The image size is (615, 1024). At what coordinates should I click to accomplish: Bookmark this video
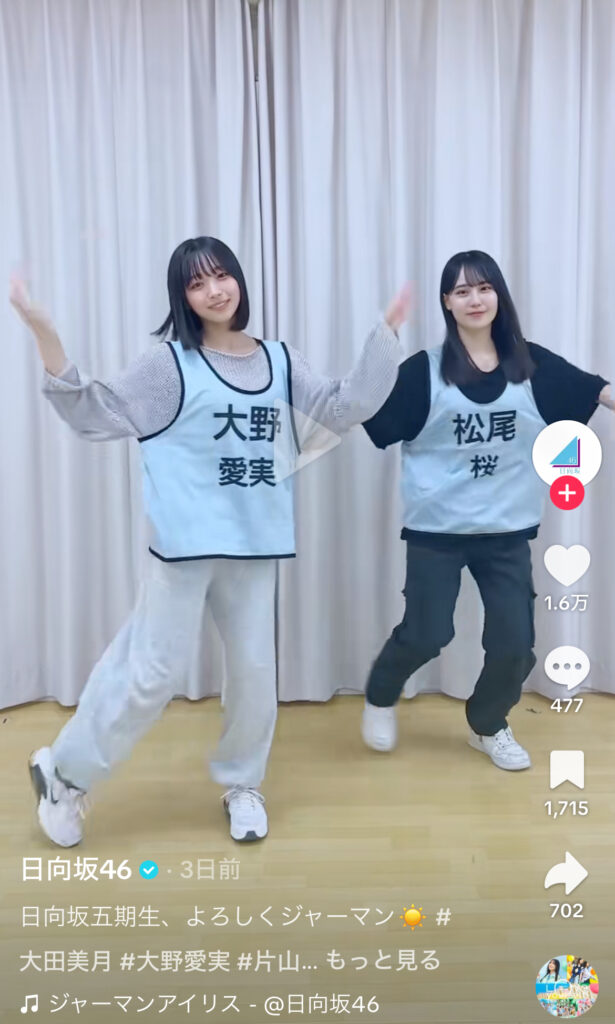[x=566, y=770]
